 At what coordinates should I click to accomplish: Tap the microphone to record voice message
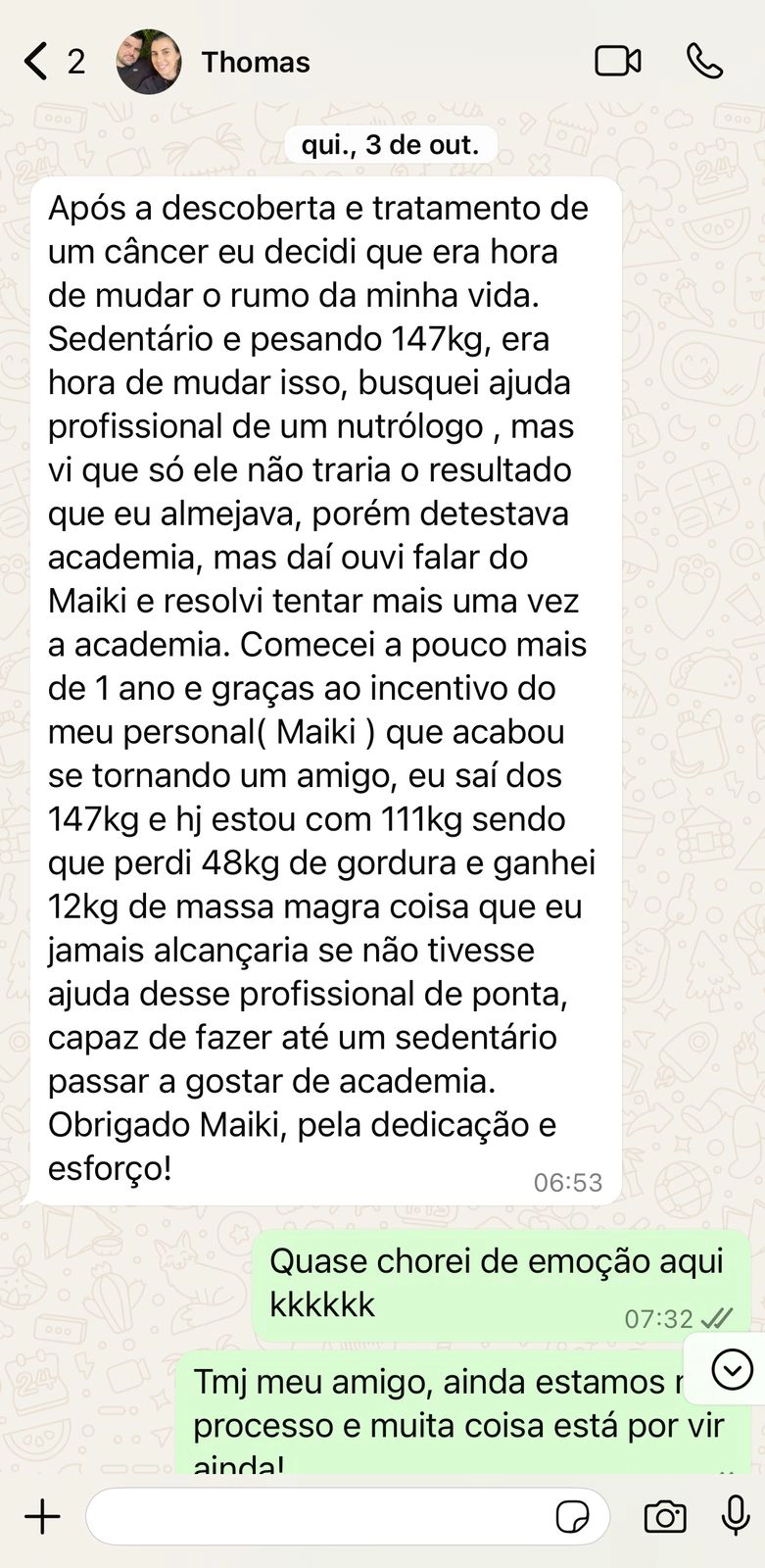(x=735, y=1516)
